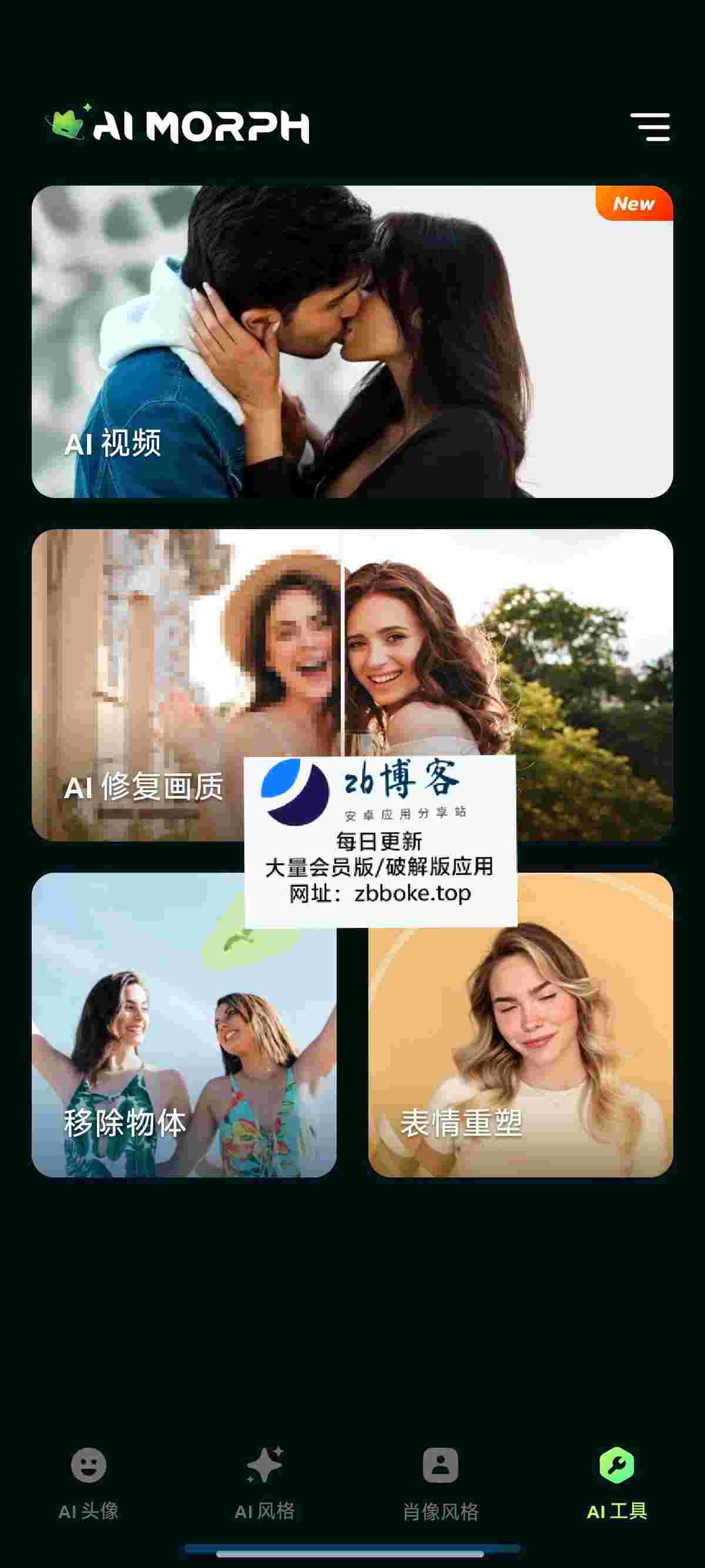Switch to the AI 风格 tab
The width and height of the screenshot is (705, 1568).
pyautogui.click(x=264, y=1484)
